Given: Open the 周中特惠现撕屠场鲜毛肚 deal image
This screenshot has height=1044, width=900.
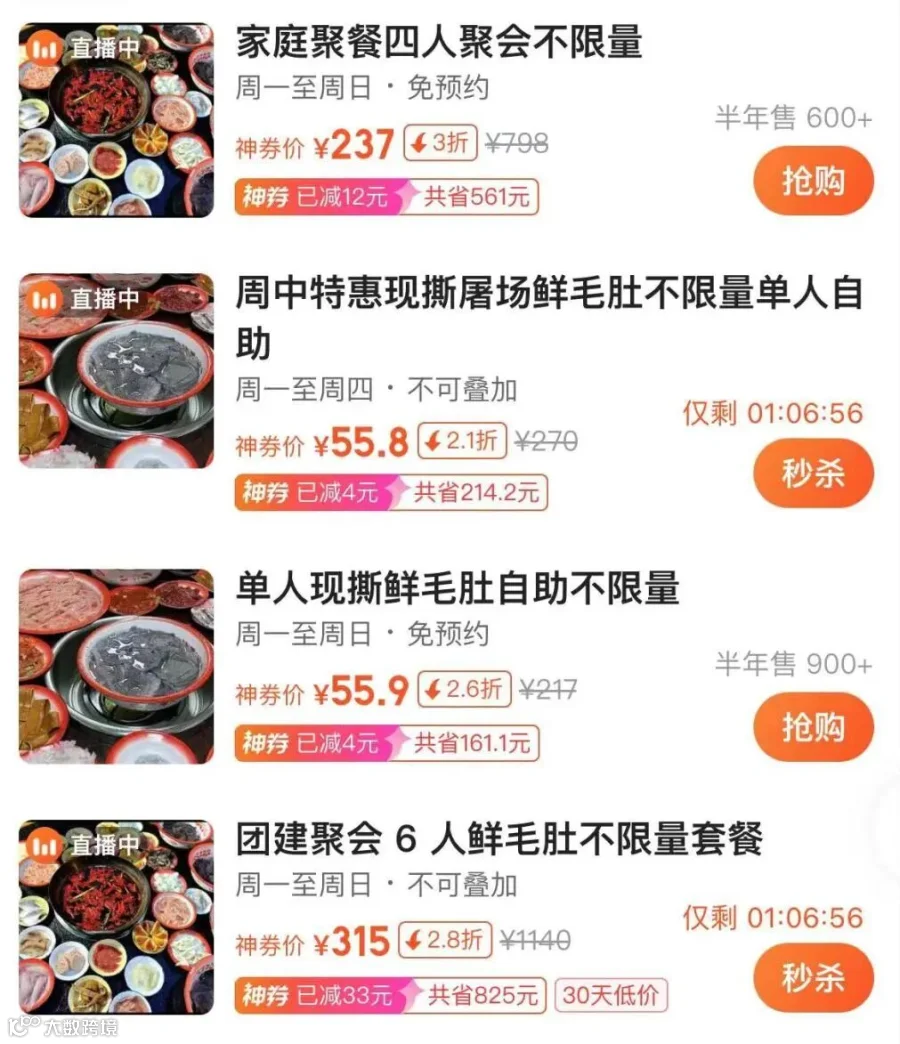Looking at the screenshot, I should pyautogui.click(x=116, y=371).
